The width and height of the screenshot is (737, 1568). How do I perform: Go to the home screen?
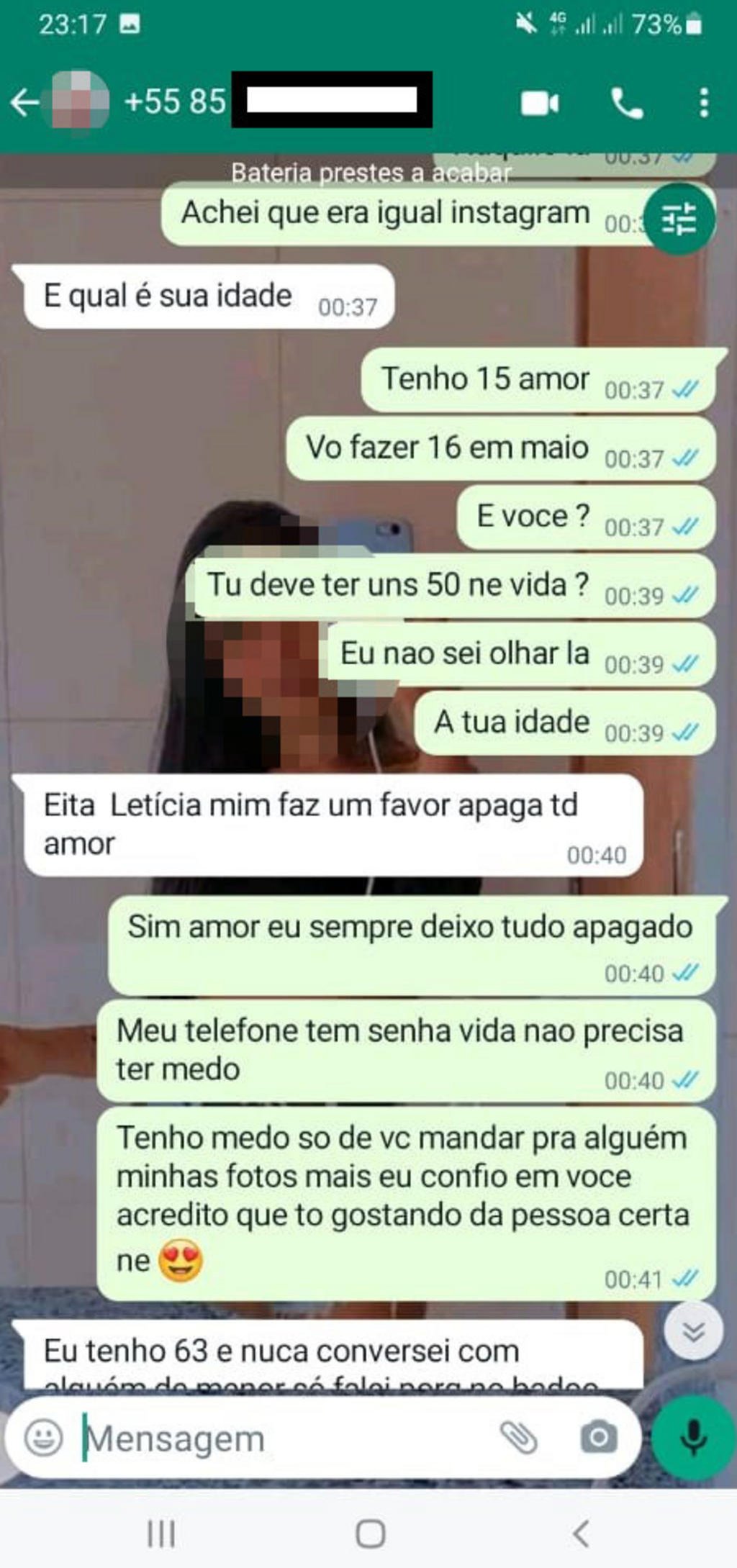pos(370,1534)
